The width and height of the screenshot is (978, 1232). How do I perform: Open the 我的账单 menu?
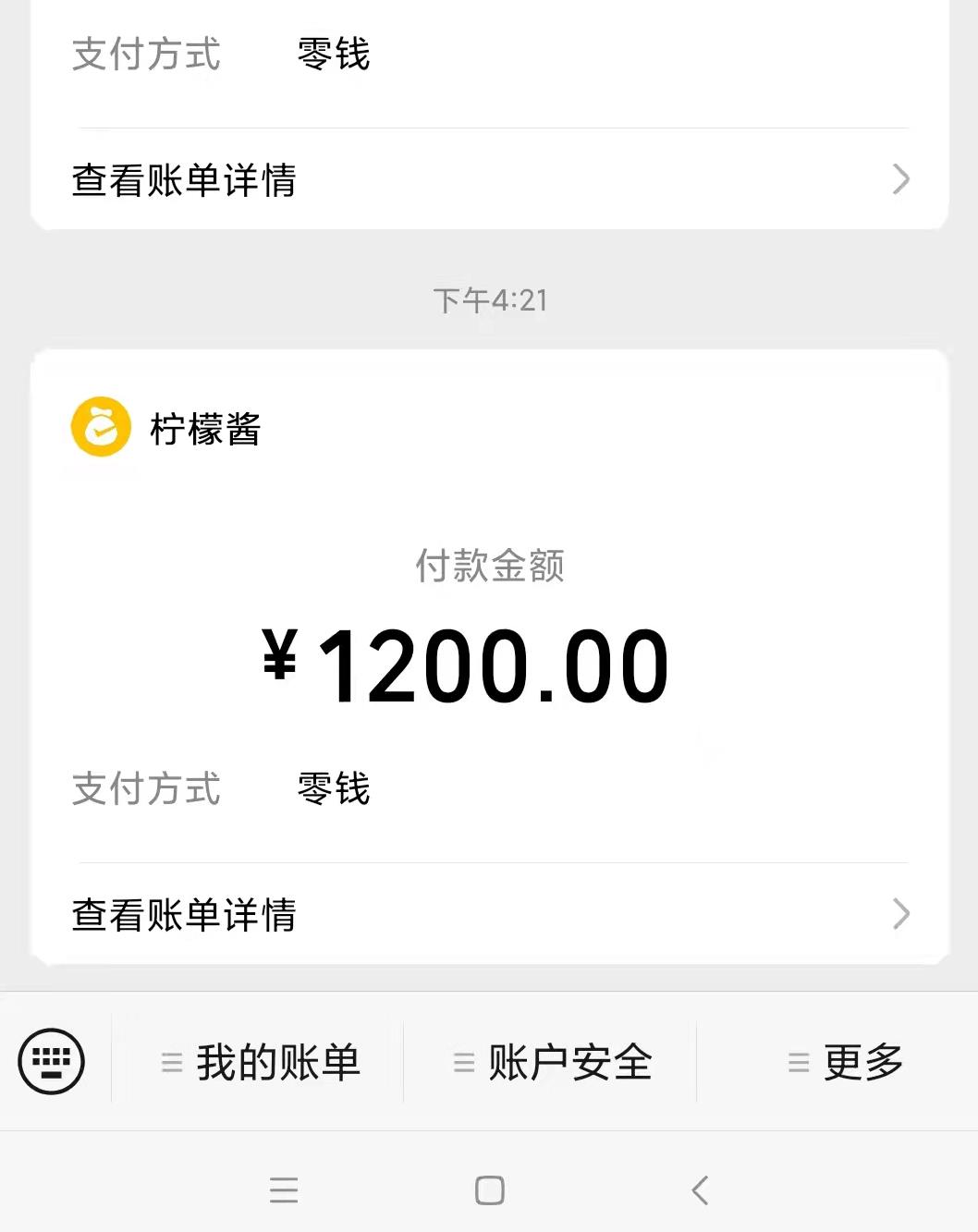click(x=261, y=1062)
